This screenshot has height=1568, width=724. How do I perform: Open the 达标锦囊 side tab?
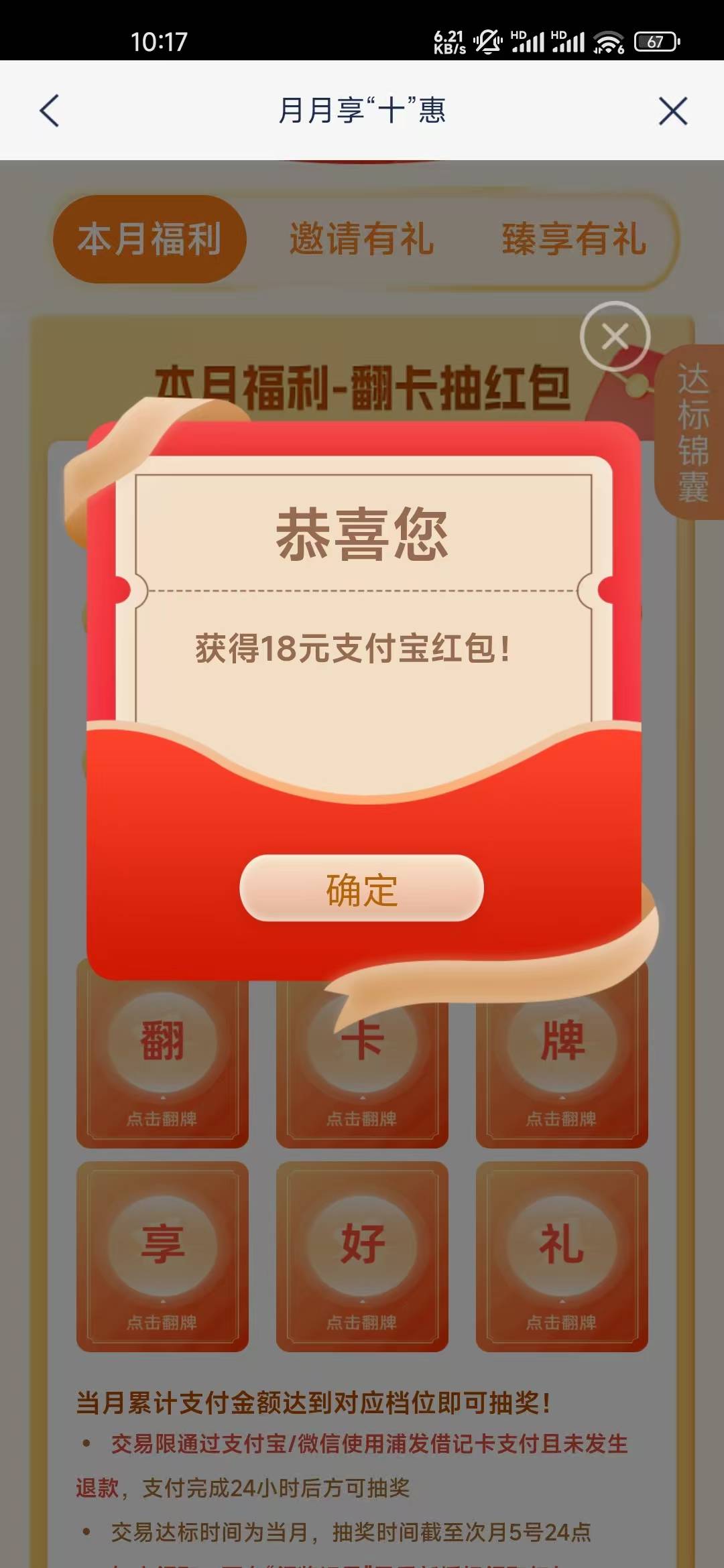click(x=692, y=432)
